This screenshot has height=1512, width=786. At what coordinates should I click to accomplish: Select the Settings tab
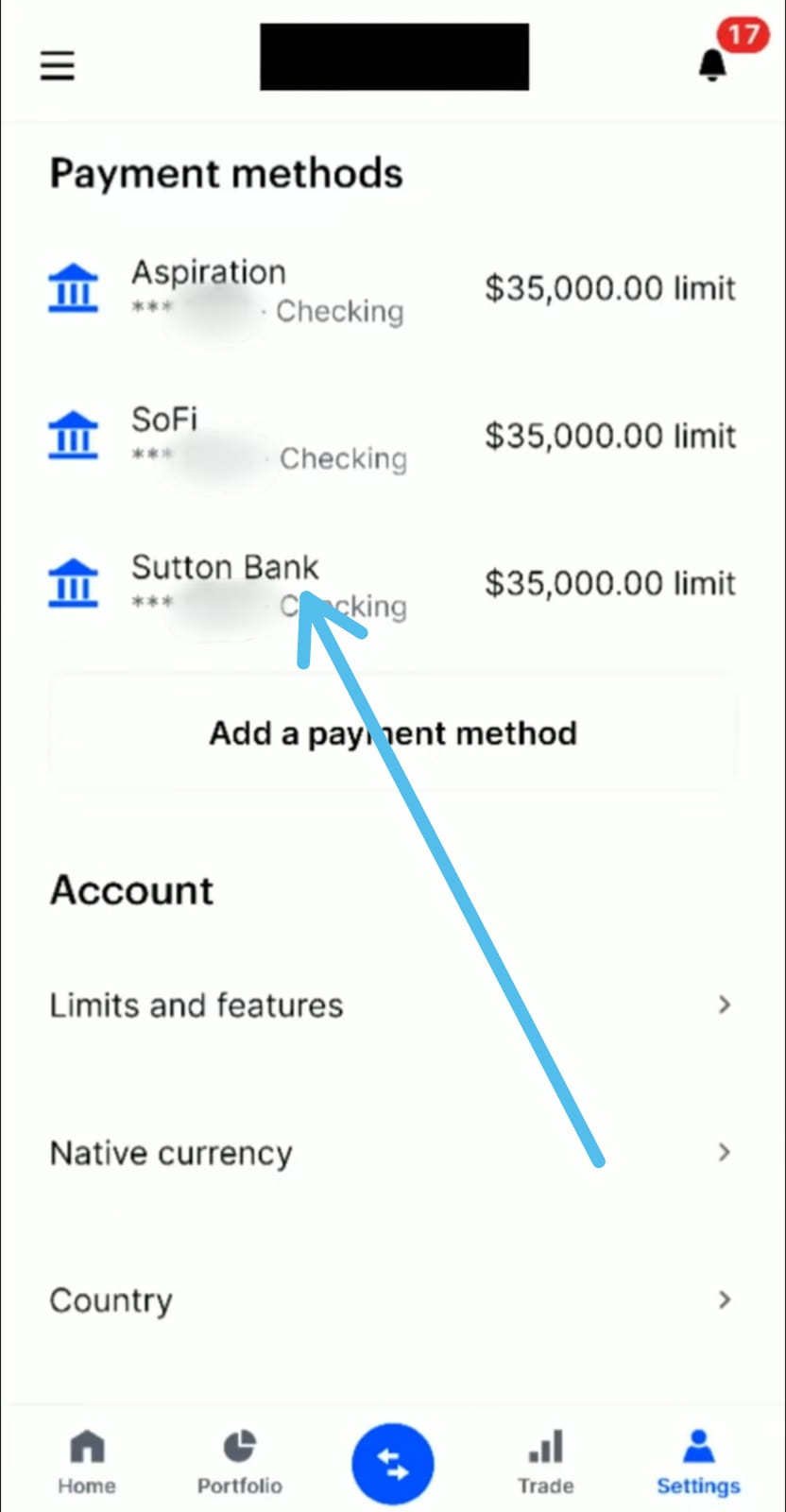(x=698, y=1462)
